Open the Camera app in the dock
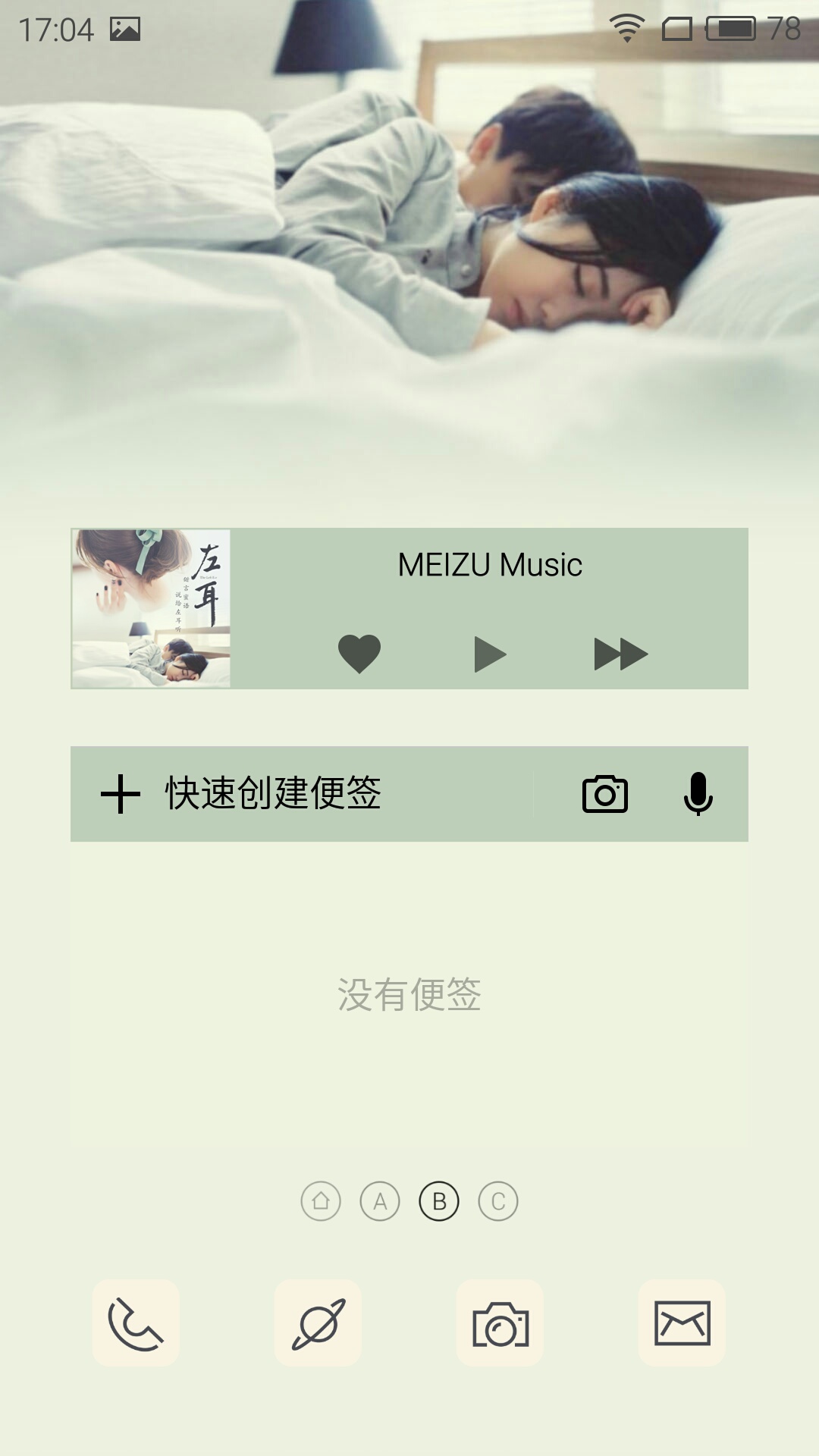The height and width of the screenshot is (1456, 819). pos(500,1323)
